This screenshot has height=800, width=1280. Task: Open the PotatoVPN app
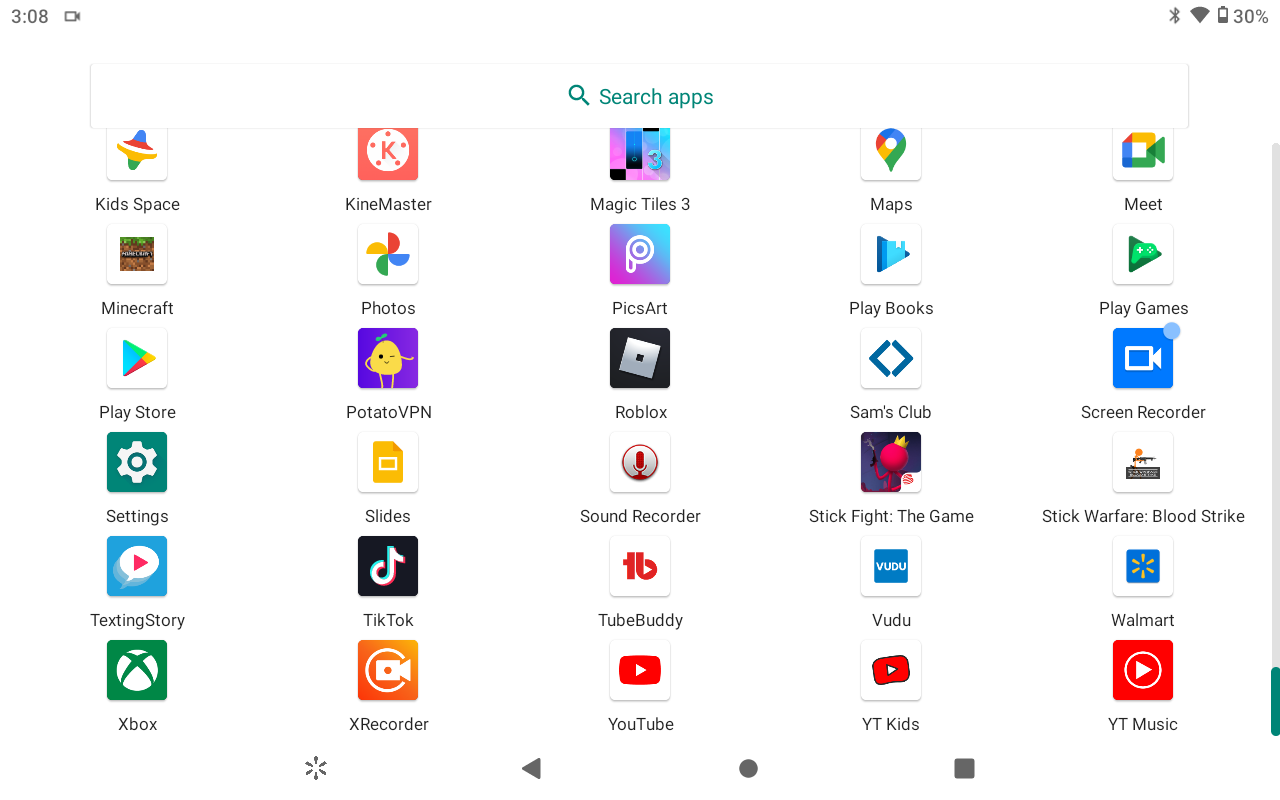388,358
